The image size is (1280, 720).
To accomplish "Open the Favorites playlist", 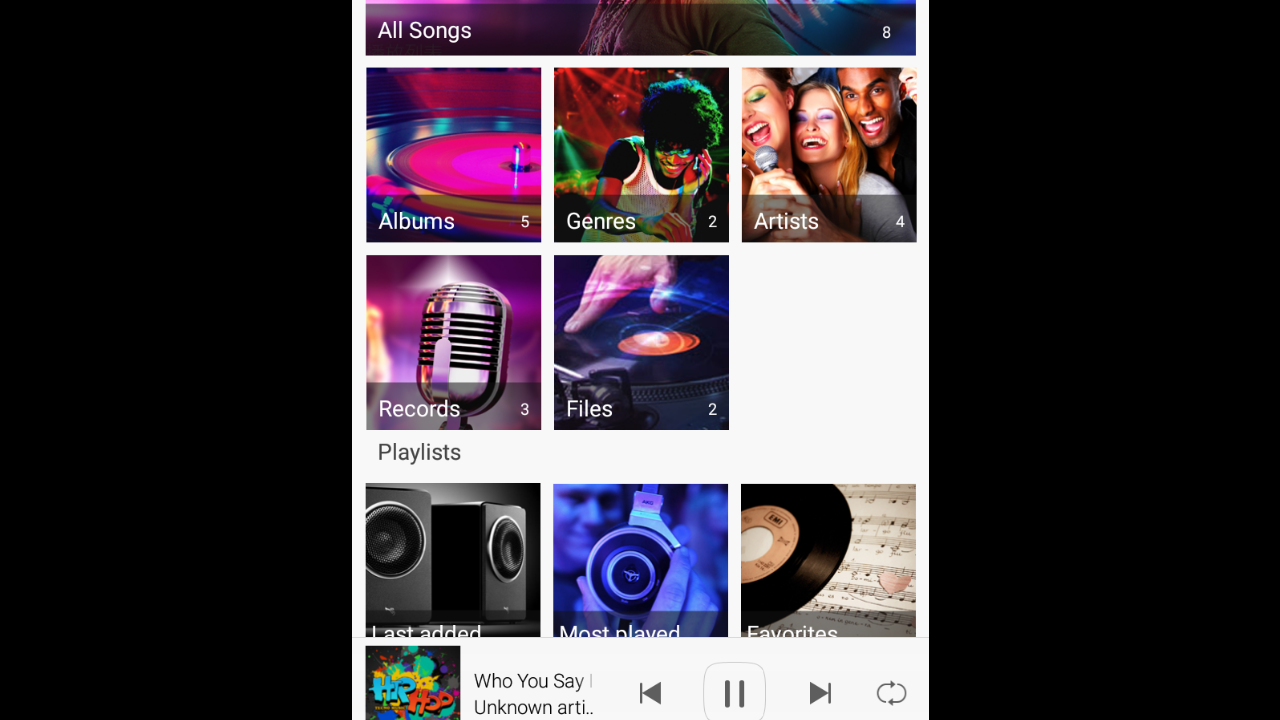I will pos(828,560).
